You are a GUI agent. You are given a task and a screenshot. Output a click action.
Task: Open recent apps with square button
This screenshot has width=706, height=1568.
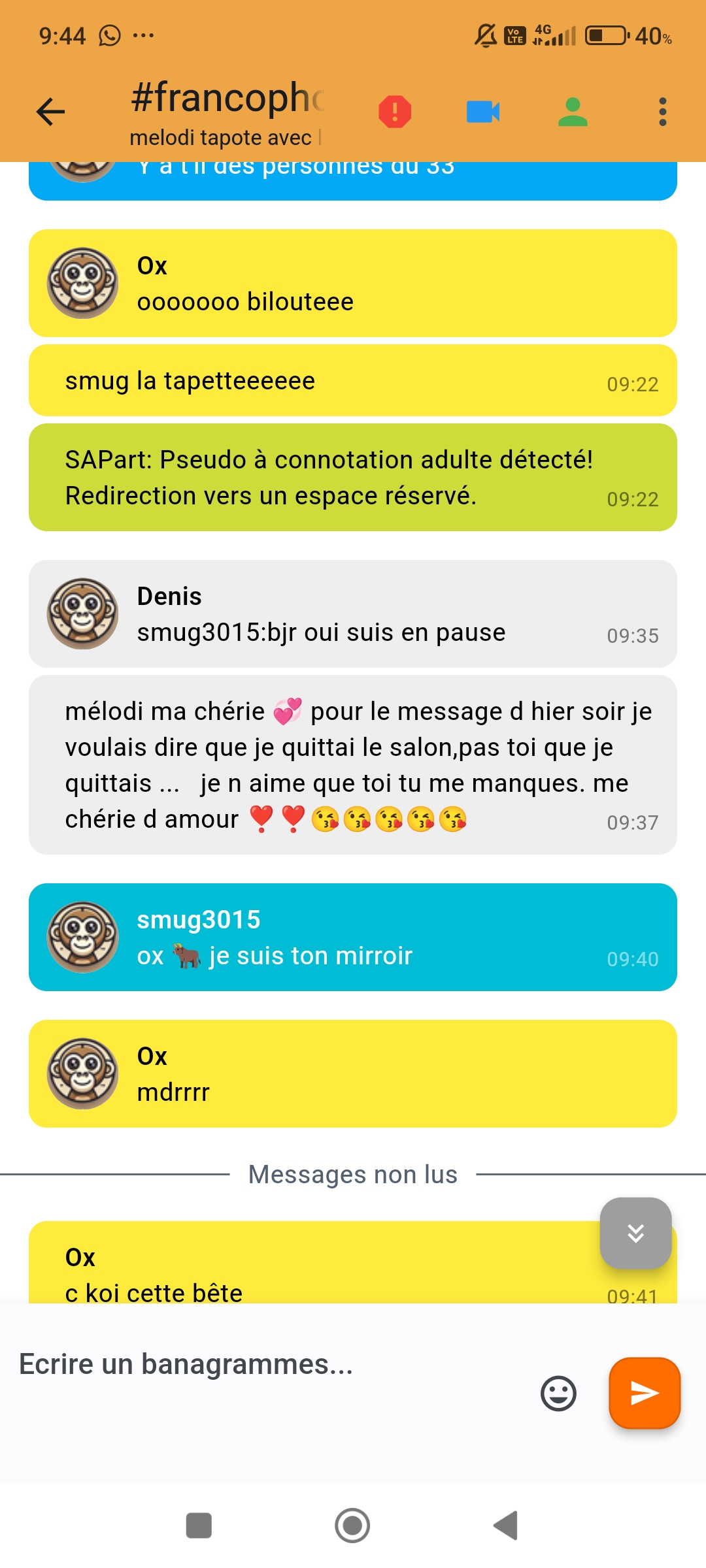pos(199,1526)
